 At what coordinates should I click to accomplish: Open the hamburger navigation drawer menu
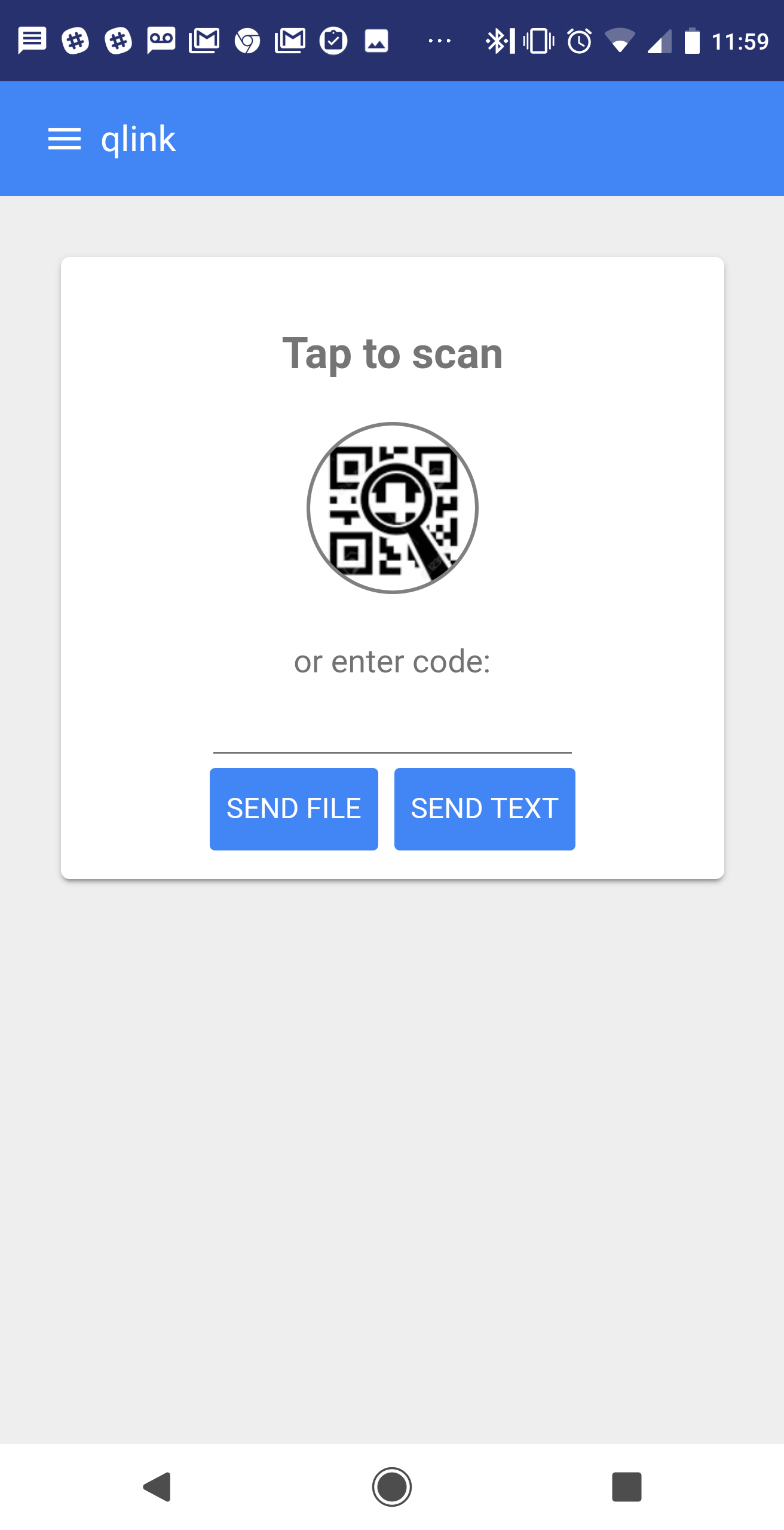click(65, 139)
